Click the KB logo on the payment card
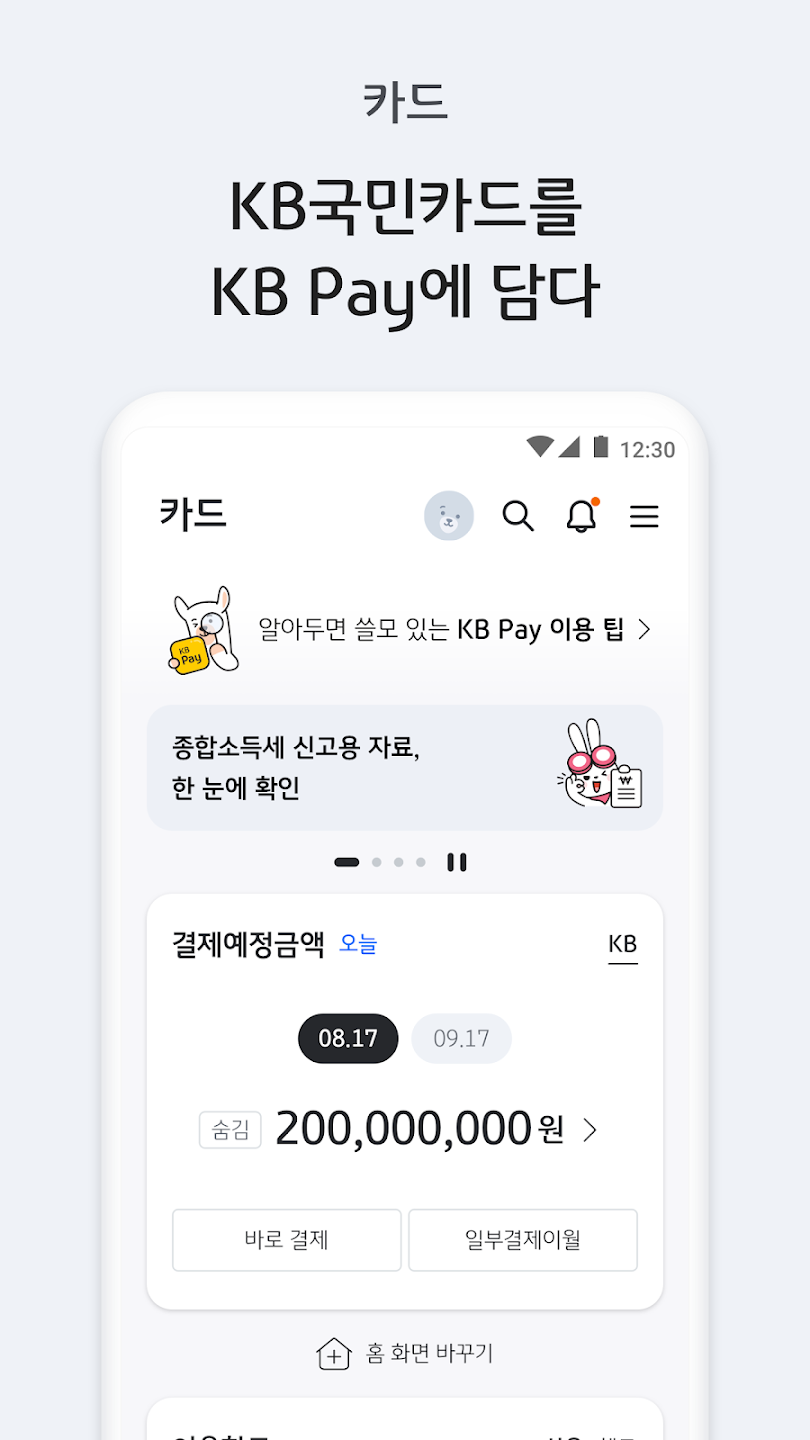The image size is (810, 1440). point(622,942)
